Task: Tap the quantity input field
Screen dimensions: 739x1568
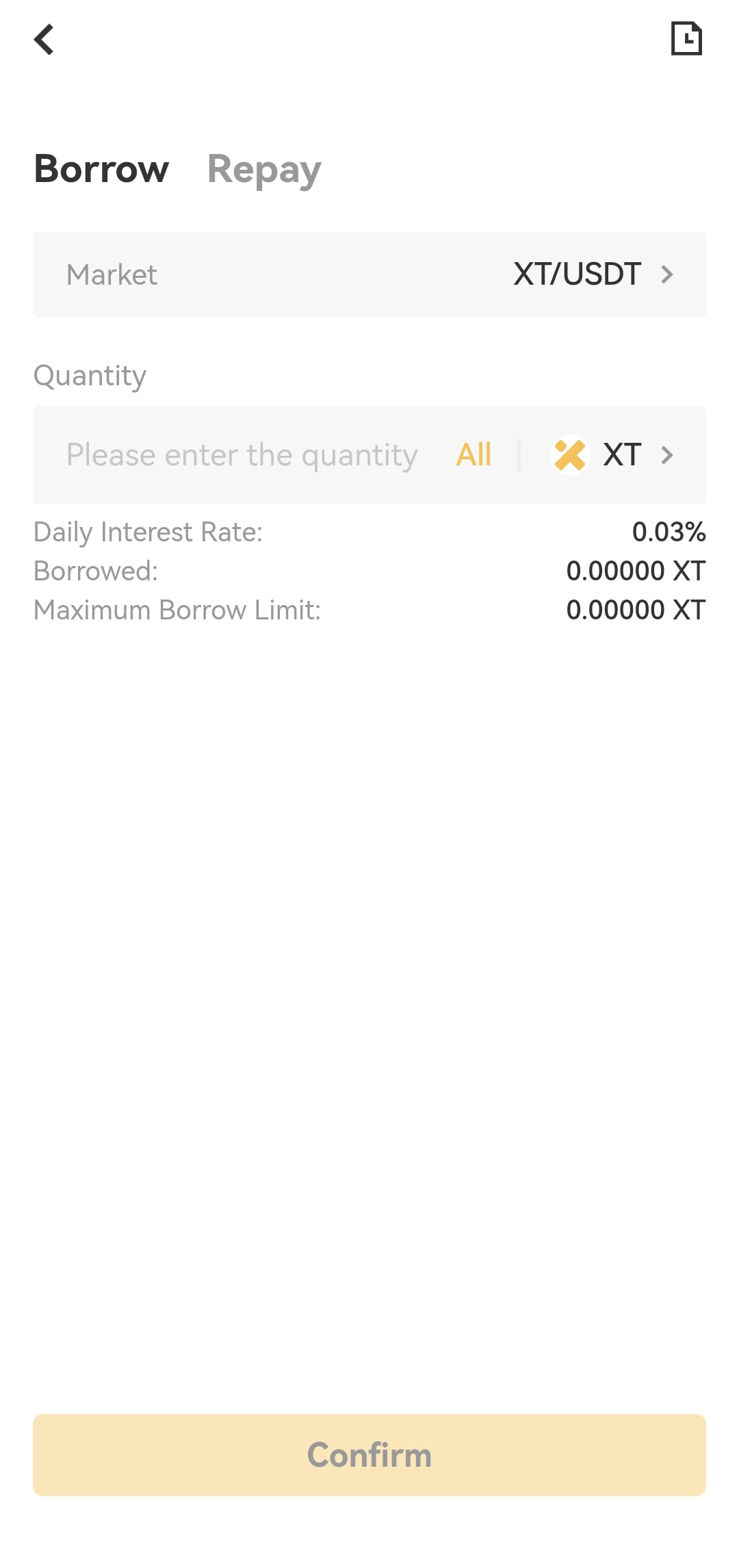Action: pos(242,455)
